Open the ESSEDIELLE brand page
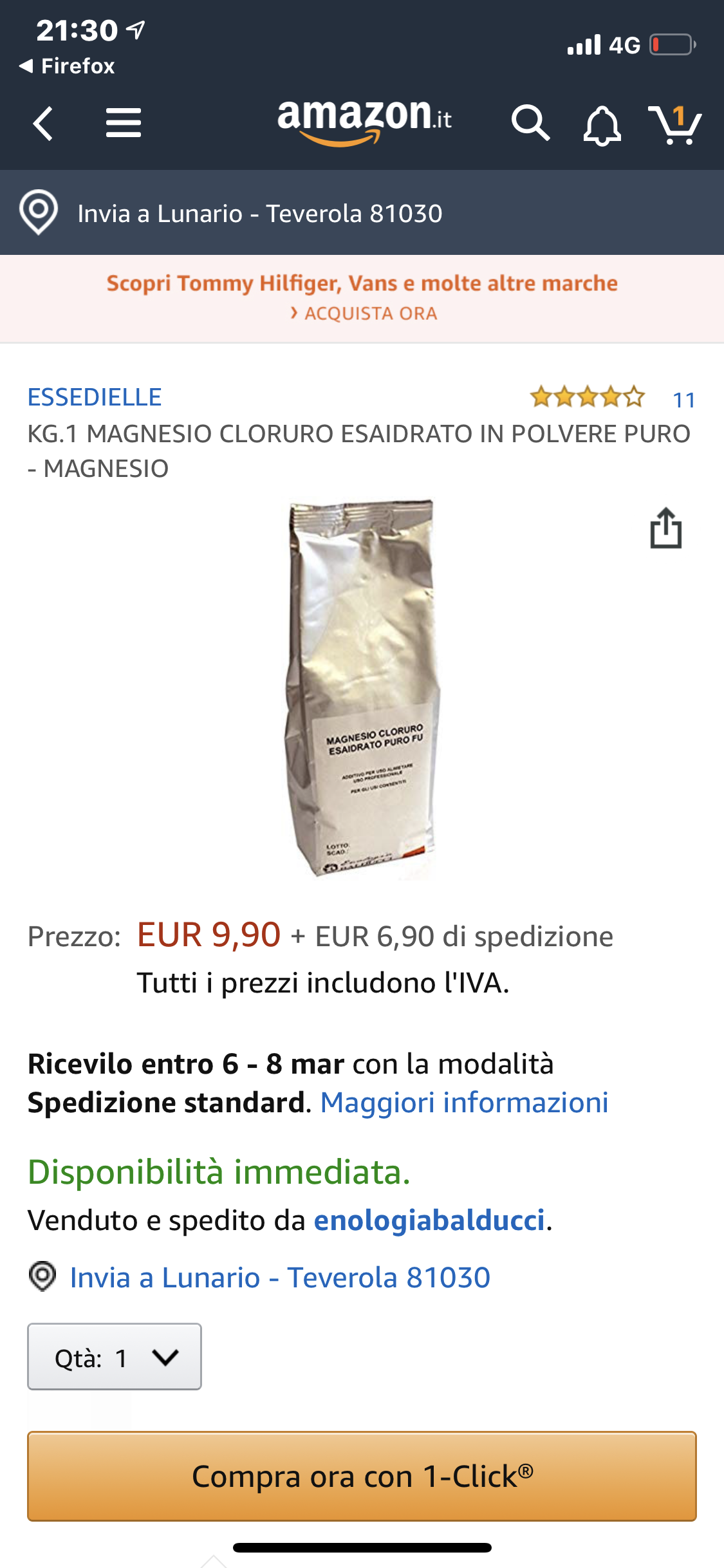This screenshot has height=1568, width=724. pos(95,397)
